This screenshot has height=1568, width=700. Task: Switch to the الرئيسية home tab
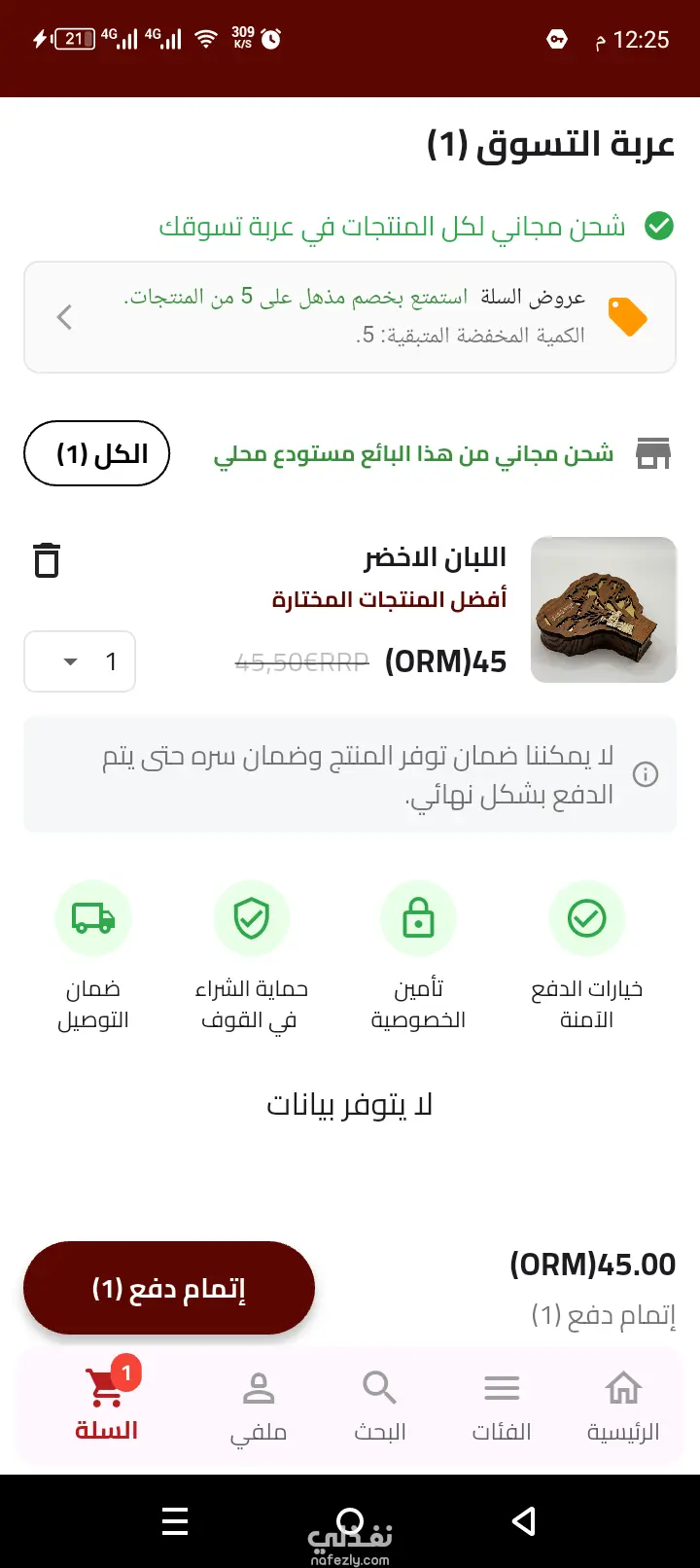pos(623,1407)
